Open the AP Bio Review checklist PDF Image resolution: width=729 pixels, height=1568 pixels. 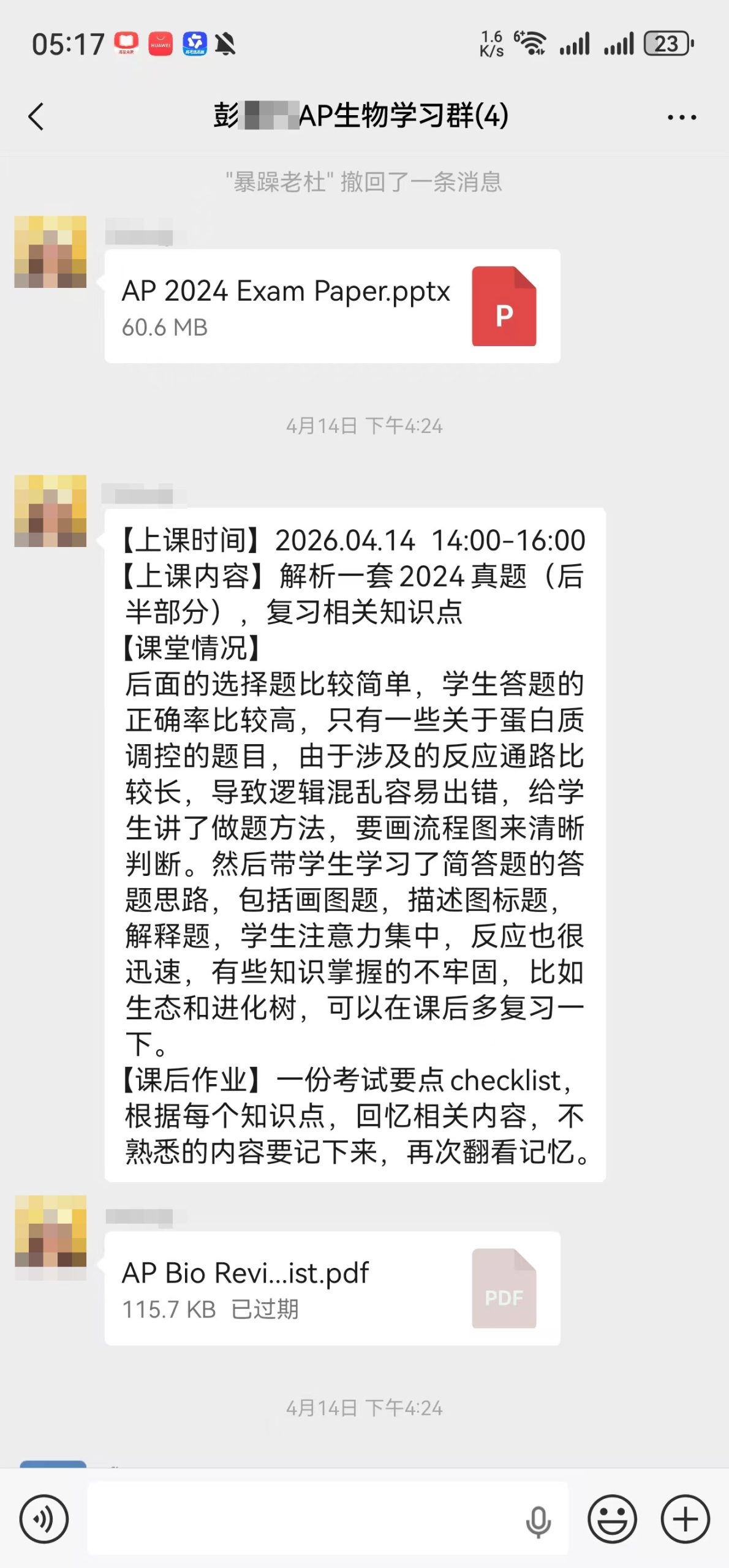tap(332, 1289)
